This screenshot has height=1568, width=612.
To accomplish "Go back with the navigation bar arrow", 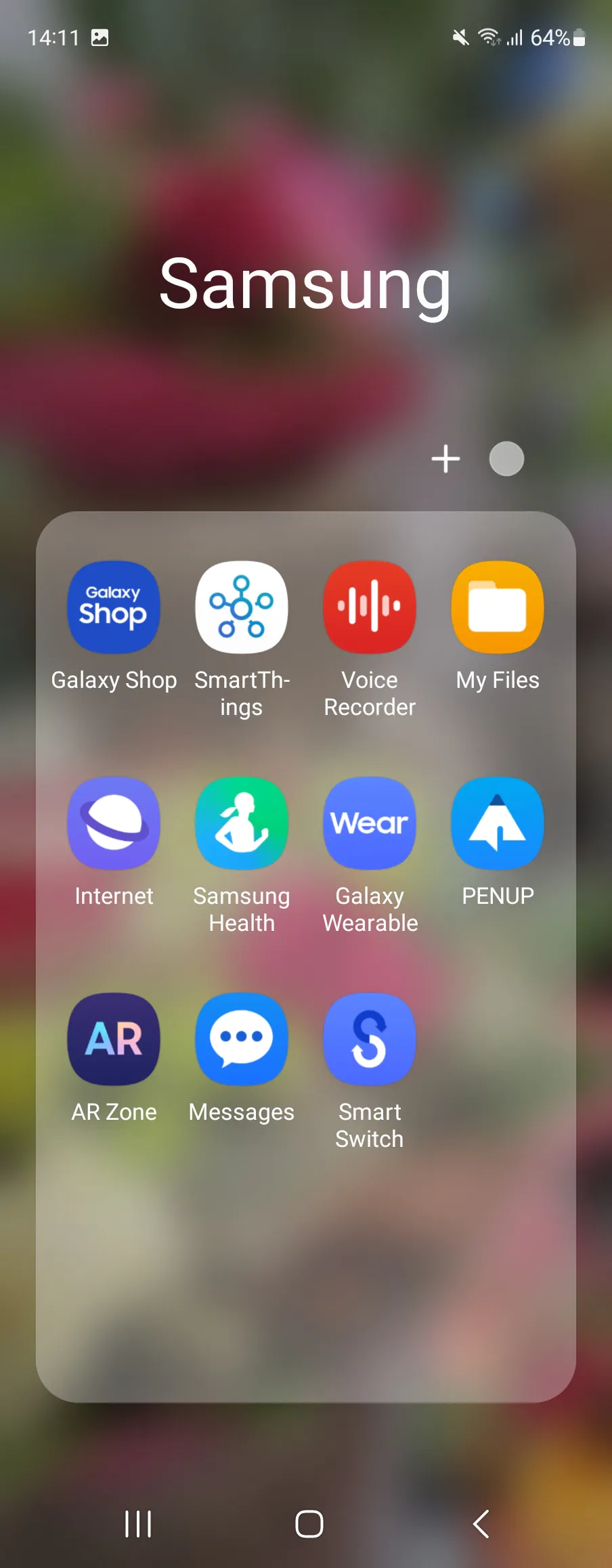I will click(x=481, y=1524).
